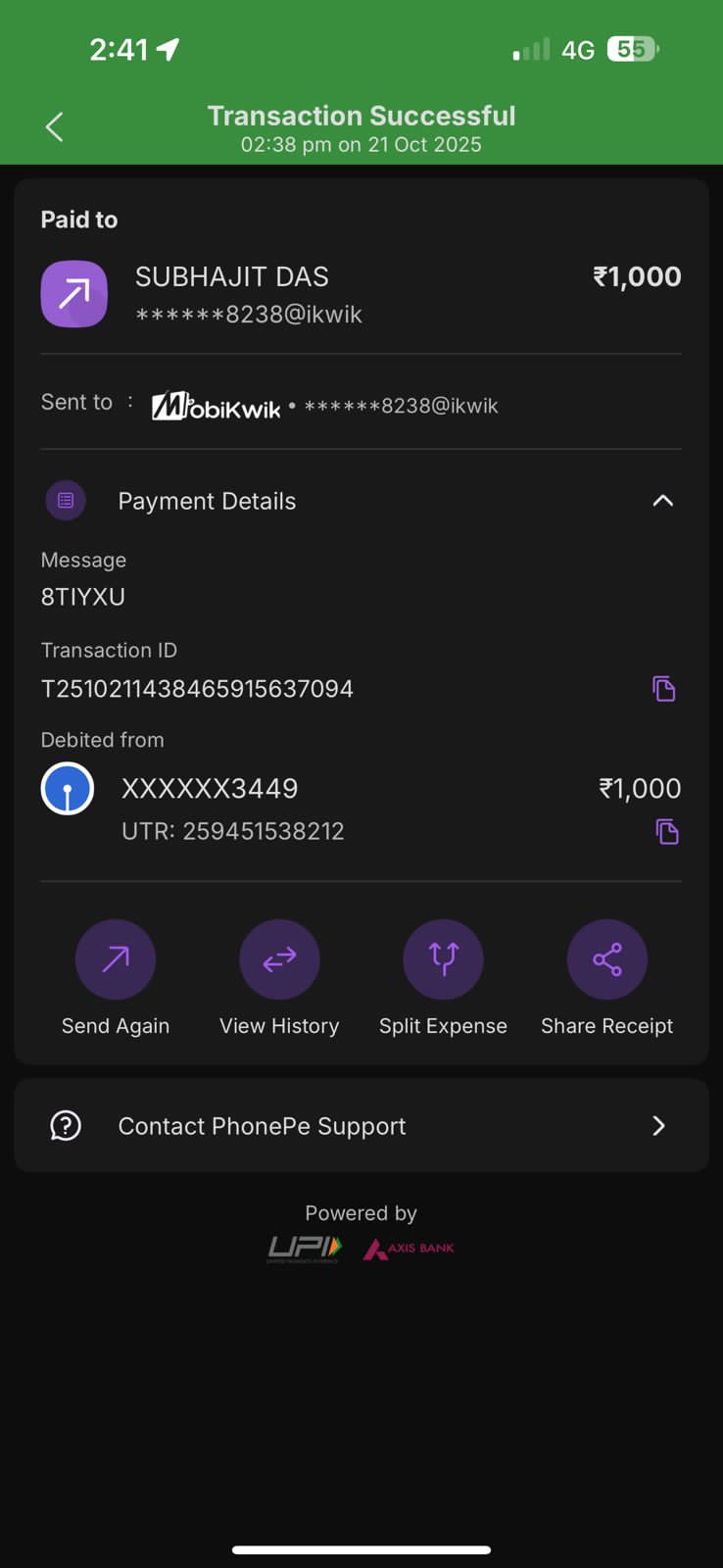Collapse the Payment Details section
Screen dimensions: 723x1568
tap(662, 501)
